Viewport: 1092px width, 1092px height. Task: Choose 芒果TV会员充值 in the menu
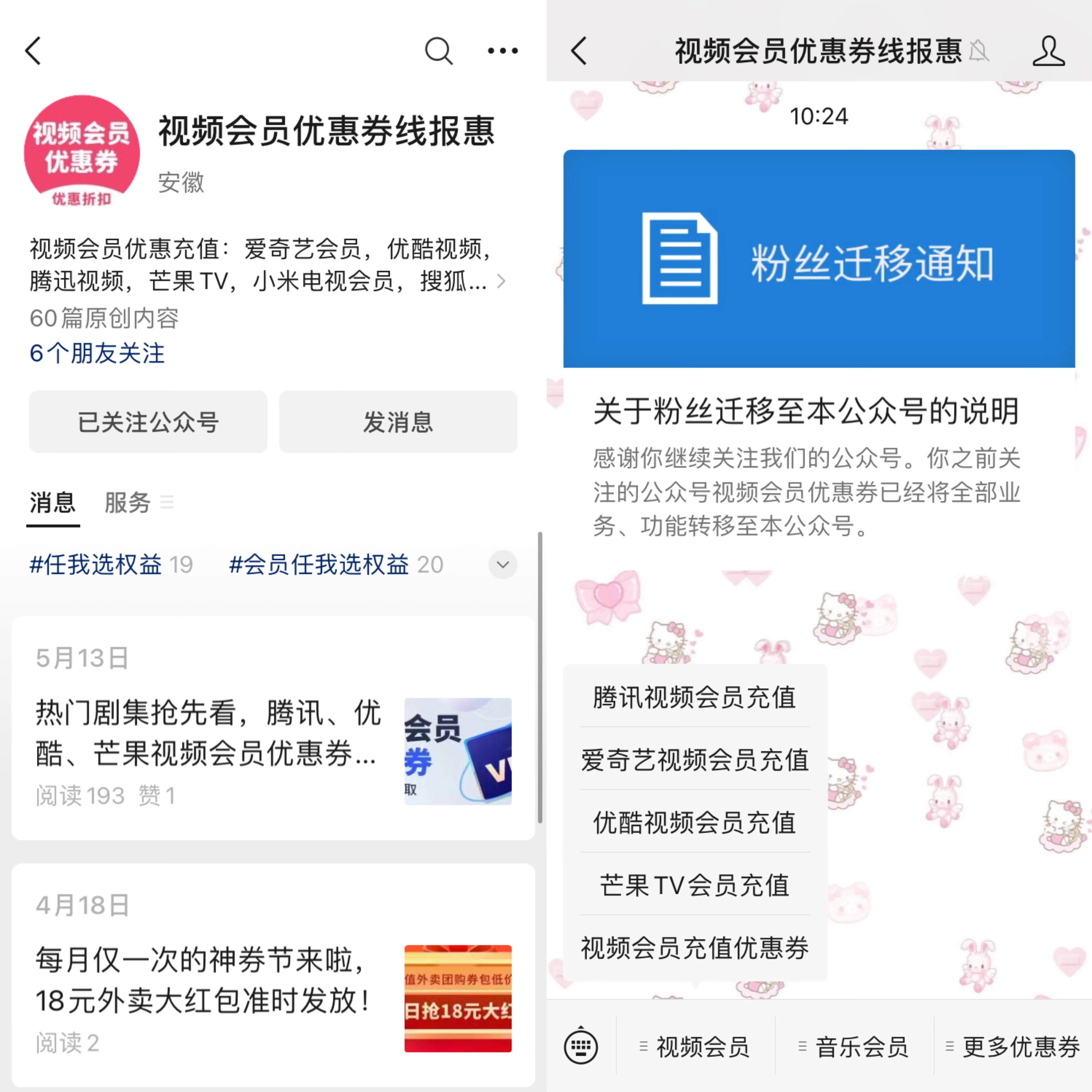(695, 885)
